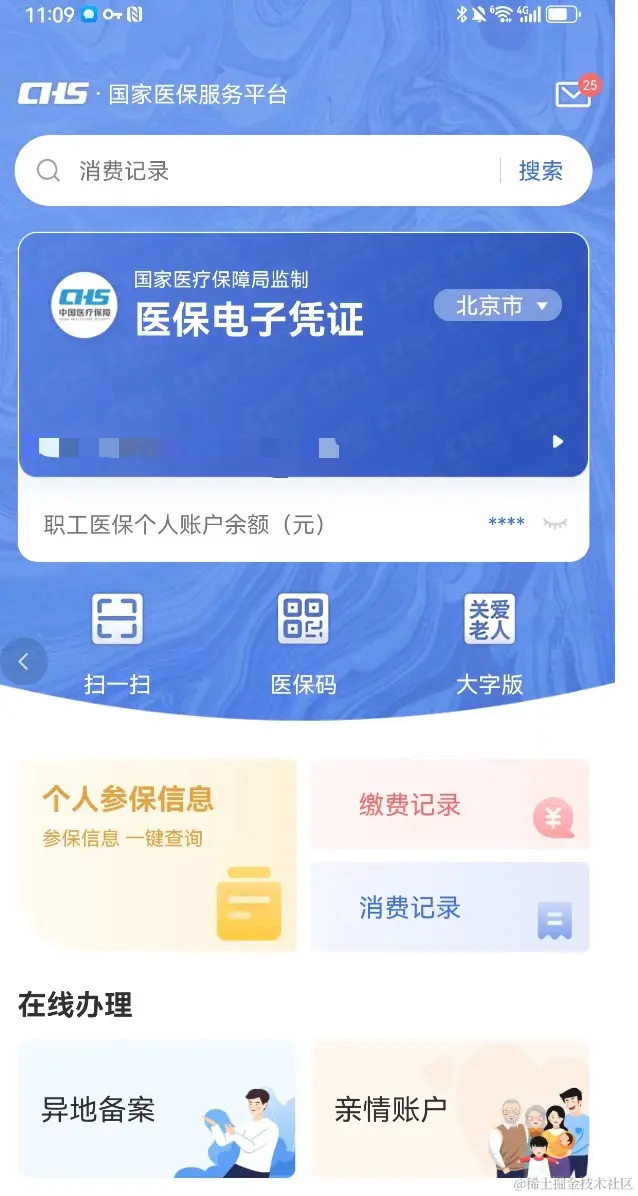
Task: Open 亲情账户
Action: click(x=449, y=1109)
